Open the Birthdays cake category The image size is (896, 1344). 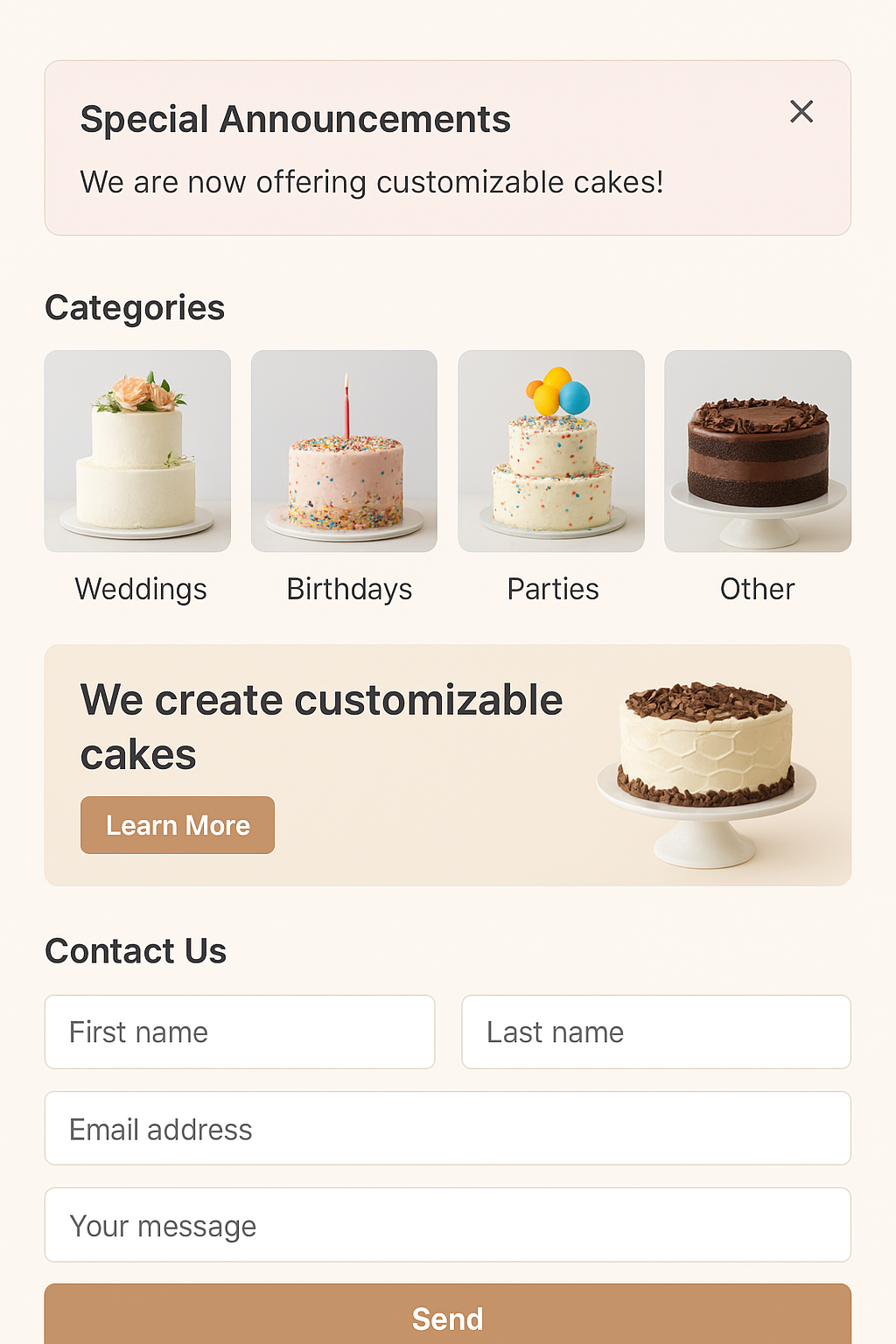344,451
